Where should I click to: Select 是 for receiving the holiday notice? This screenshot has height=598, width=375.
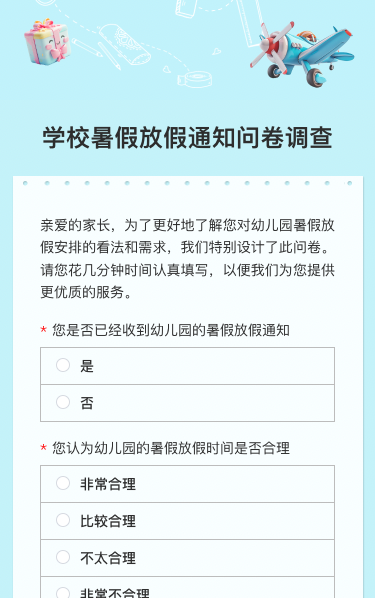(187, 366)
